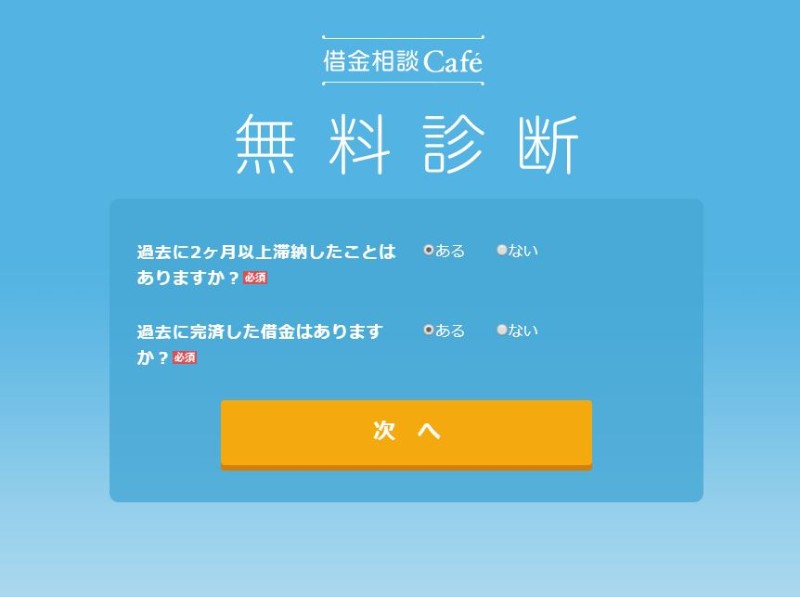The image size is (800, 597).
Task: Choose ない for fully repaid debt question
Action: pyautogui.click(x=502, y=330)
